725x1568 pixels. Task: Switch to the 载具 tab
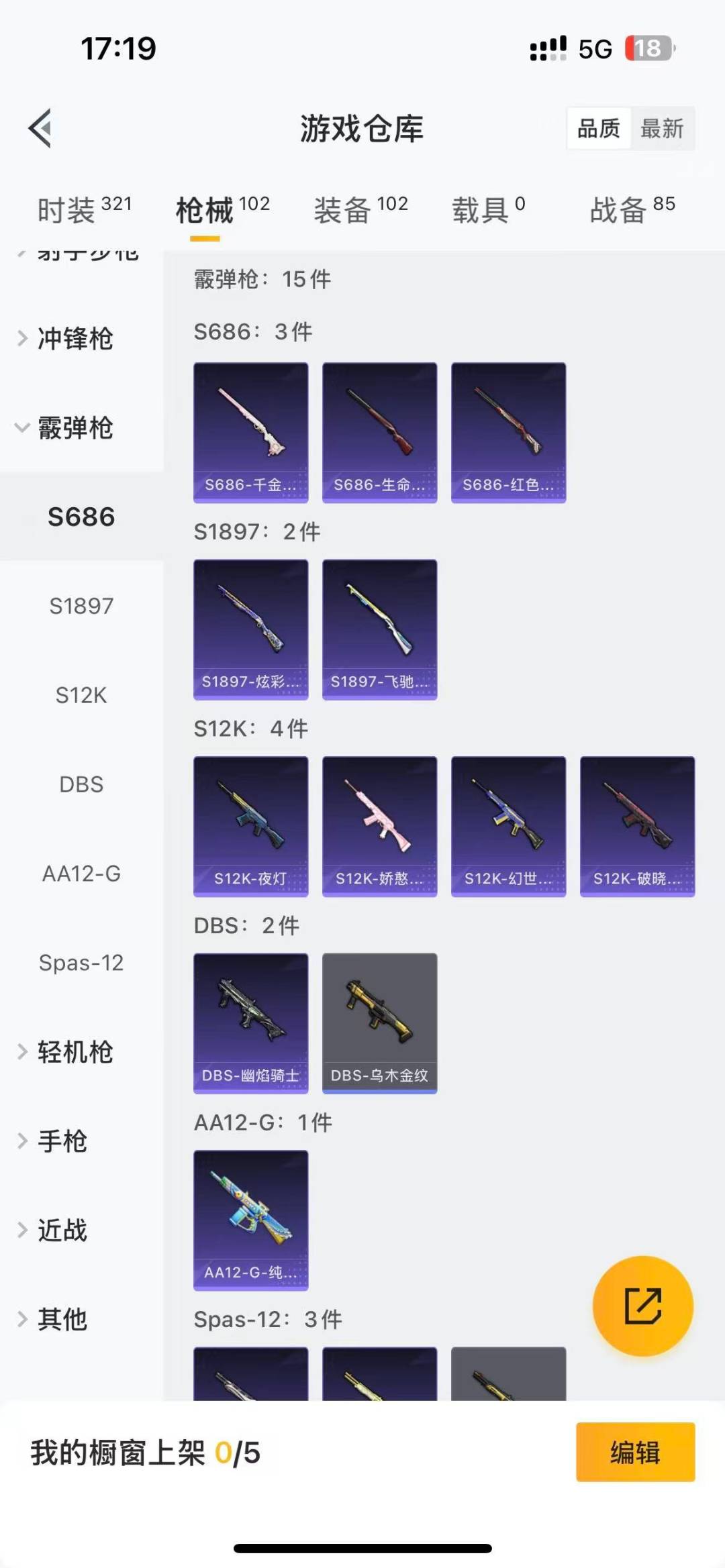click(x=488, y=210)
